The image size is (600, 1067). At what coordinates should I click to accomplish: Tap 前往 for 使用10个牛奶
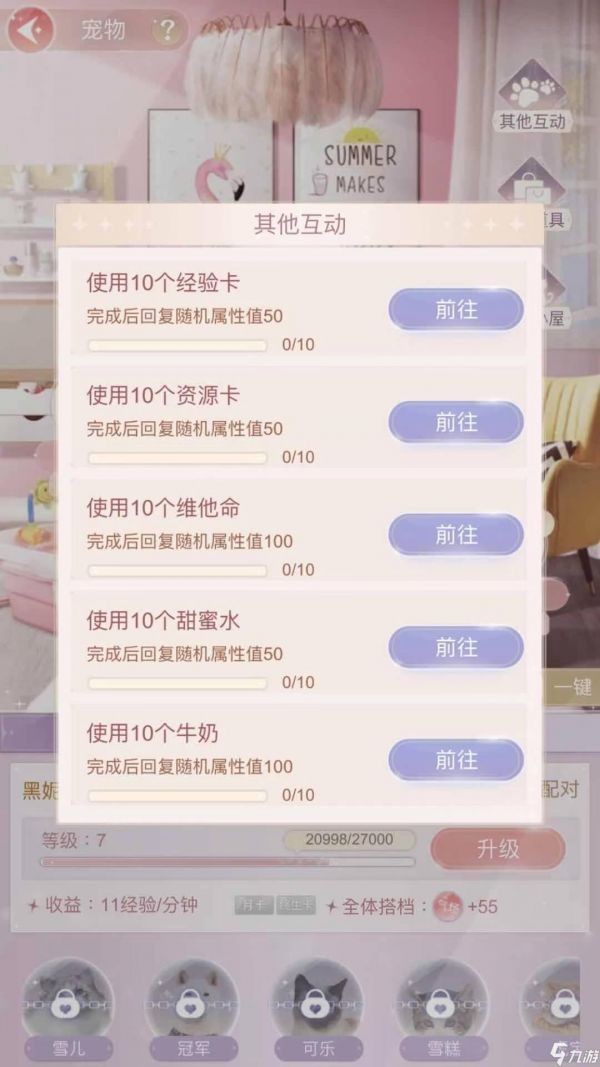click(456, 761)
